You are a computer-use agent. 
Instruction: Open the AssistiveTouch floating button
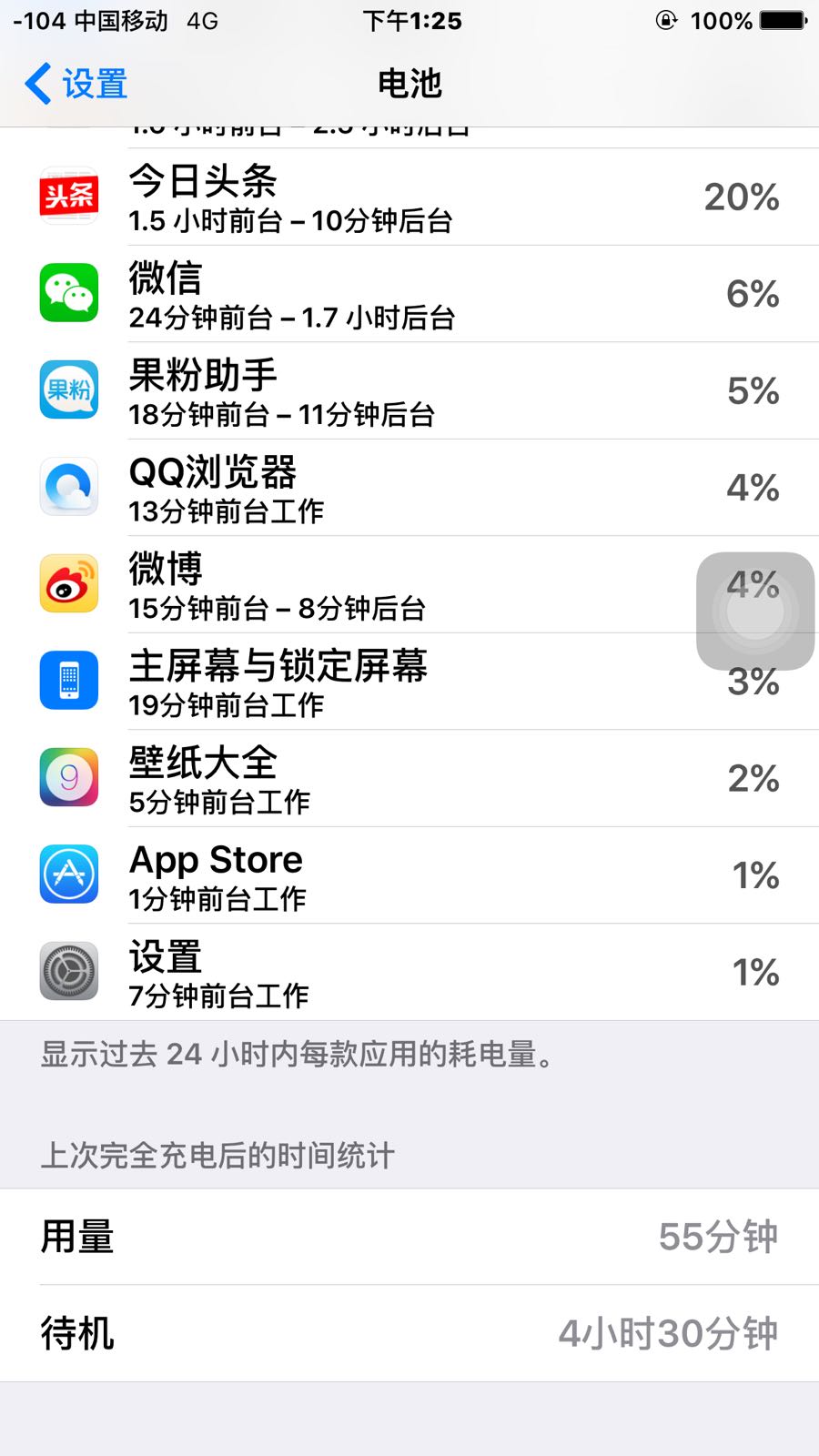click(x=755, y=612)
